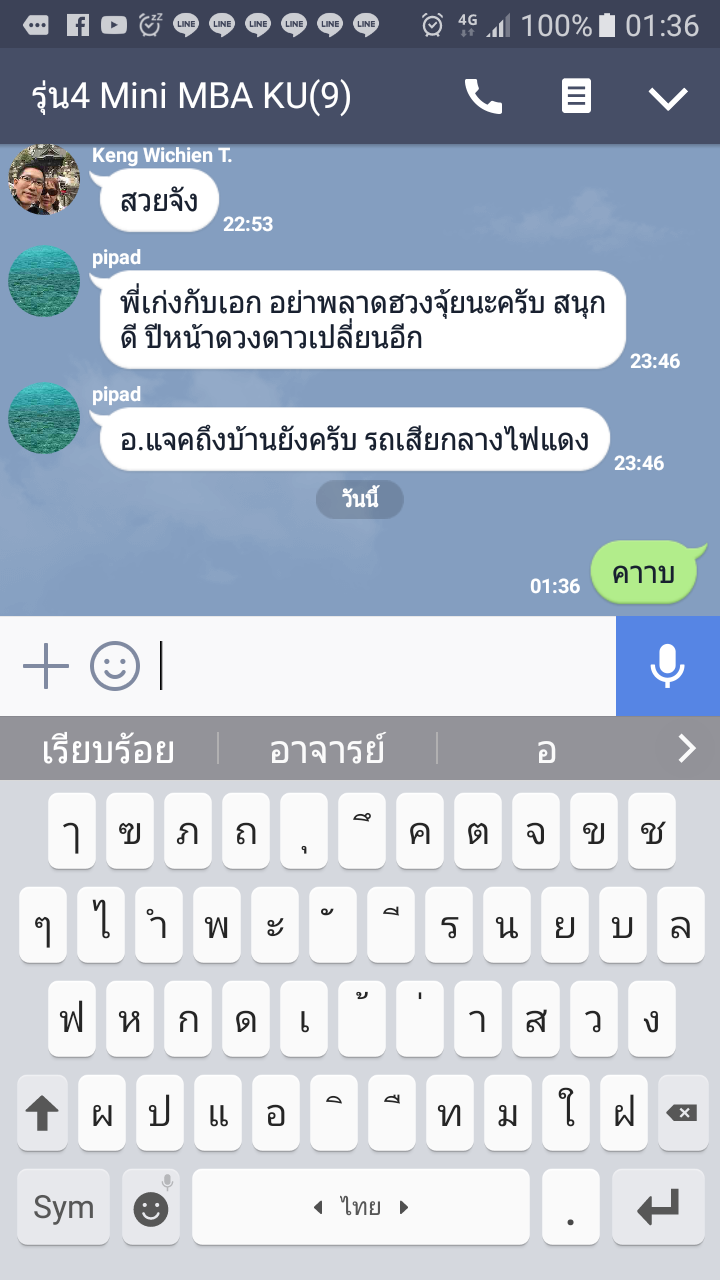
Task: Open the group notes icon
Action: tap(576, 97)
